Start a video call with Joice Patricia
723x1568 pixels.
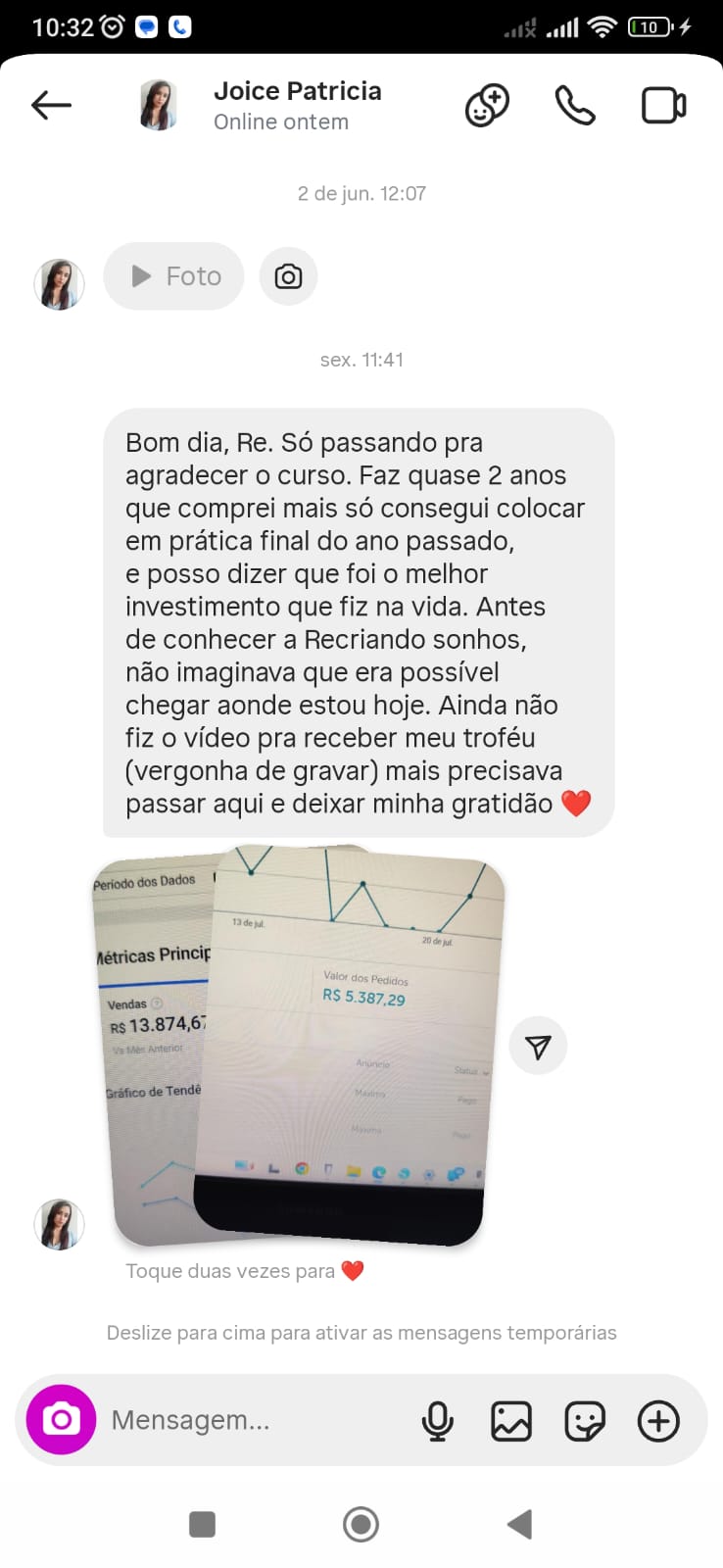[x=663, y=105]
